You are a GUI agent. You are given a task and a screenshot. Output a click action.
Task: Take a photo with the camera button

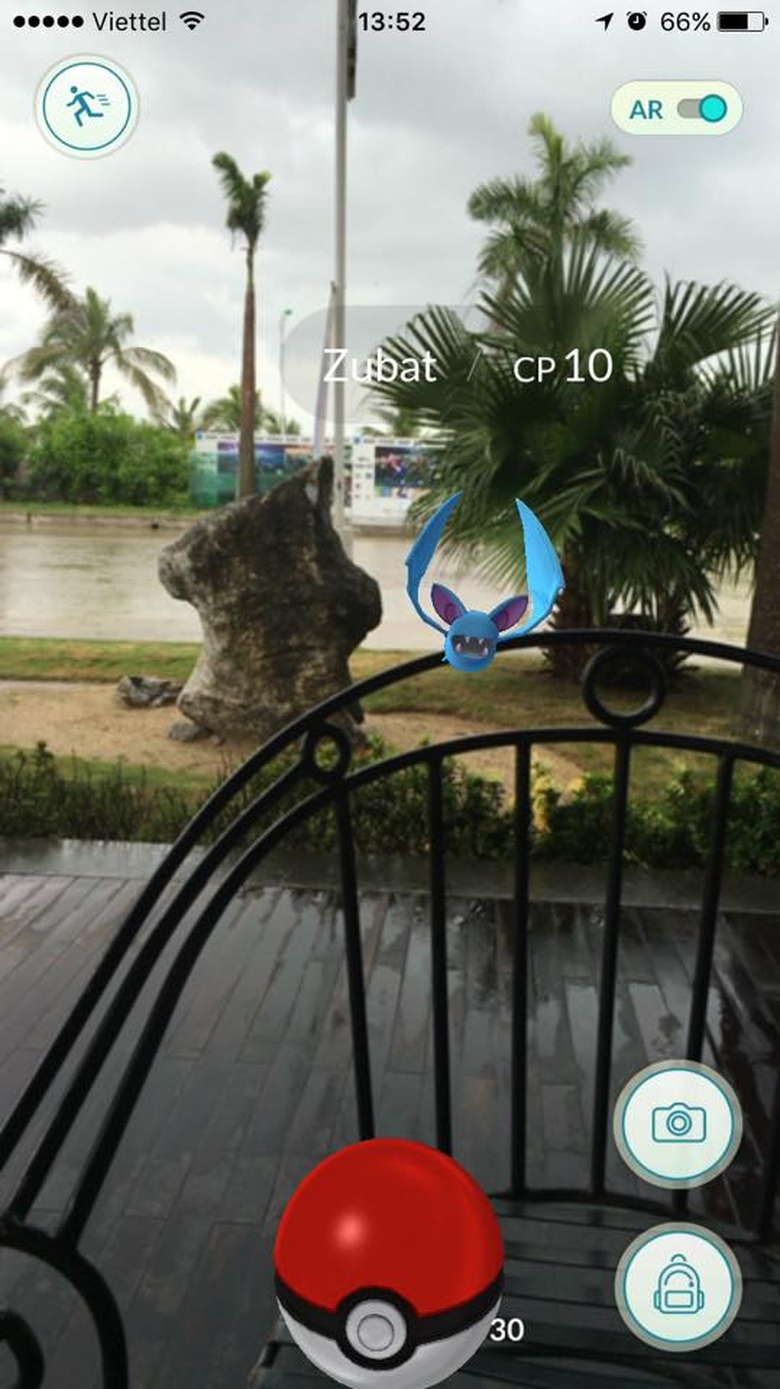[x=678, y=1123]
